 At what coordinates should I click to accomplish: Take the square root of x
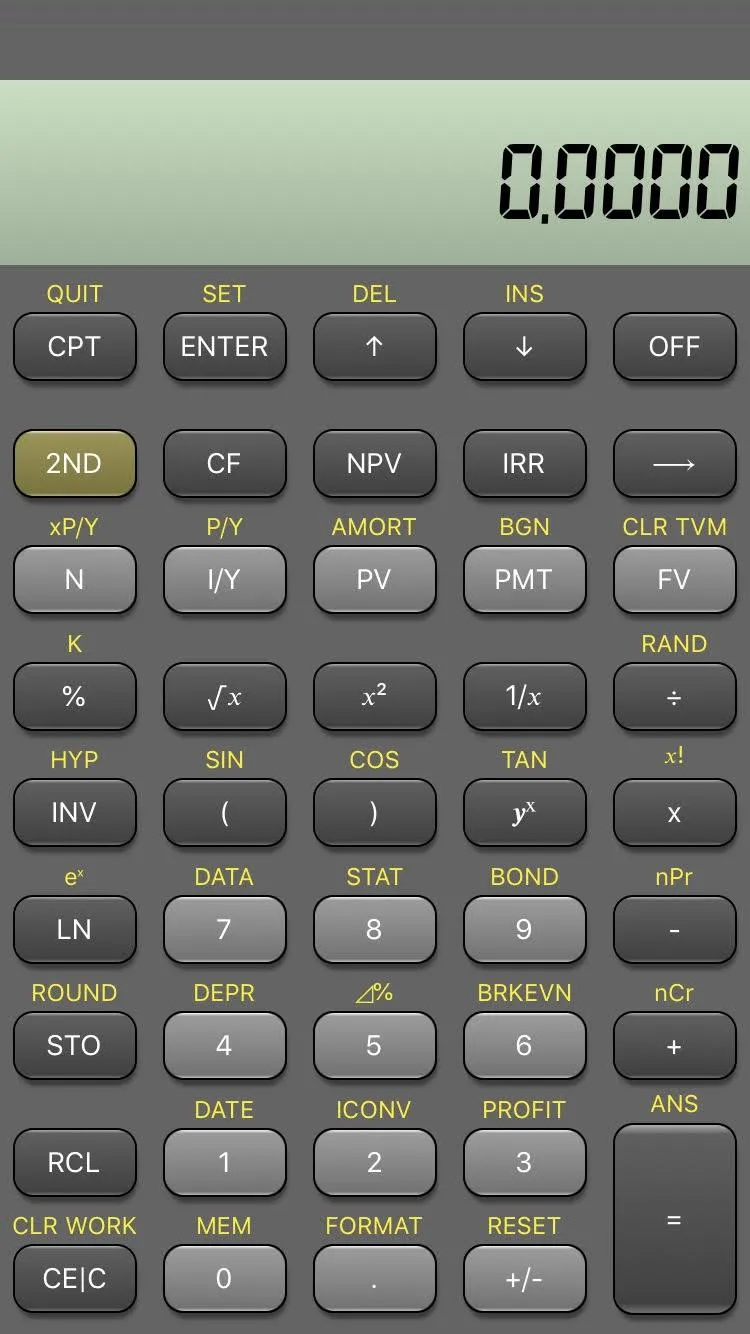tap(224, 697)
